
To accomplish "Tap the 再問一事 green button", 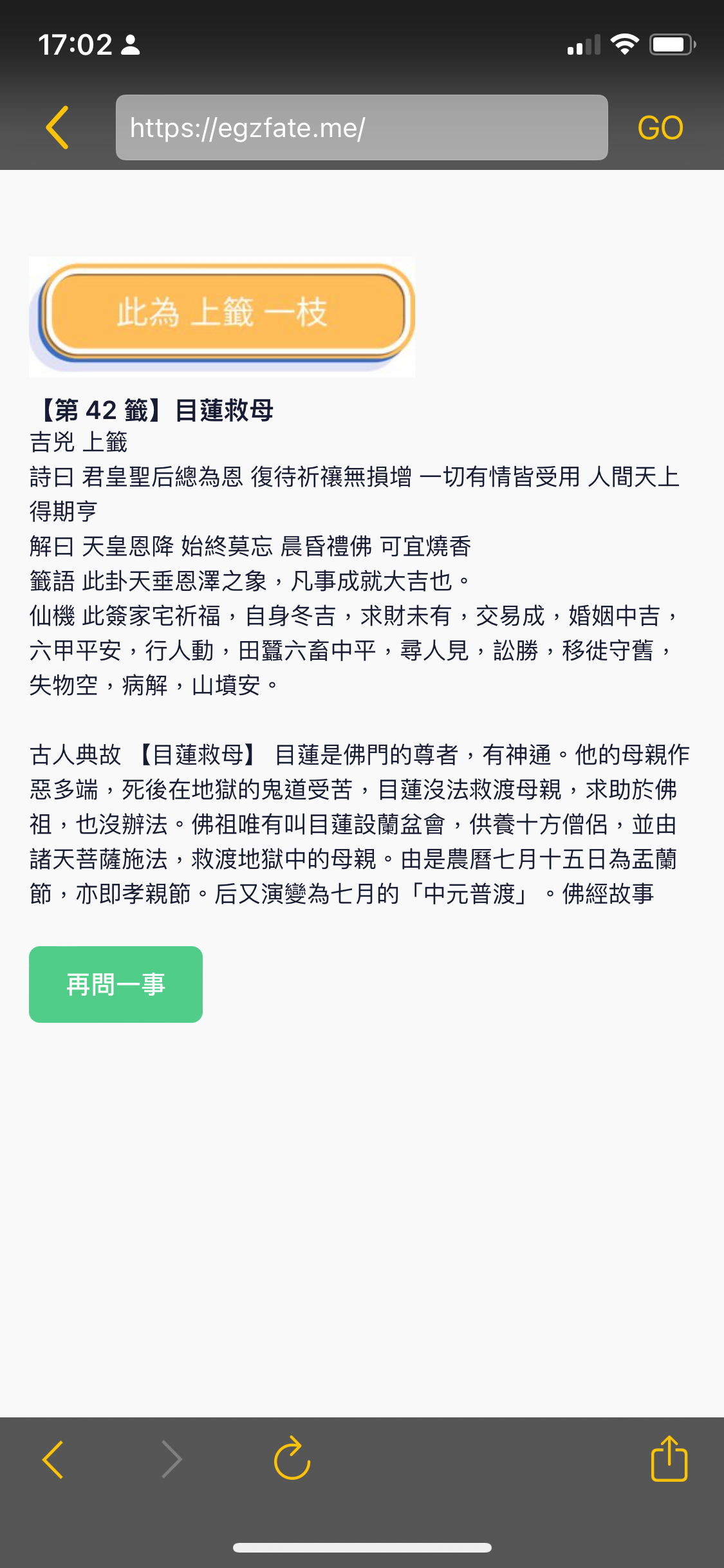I will tap(116, 984).
